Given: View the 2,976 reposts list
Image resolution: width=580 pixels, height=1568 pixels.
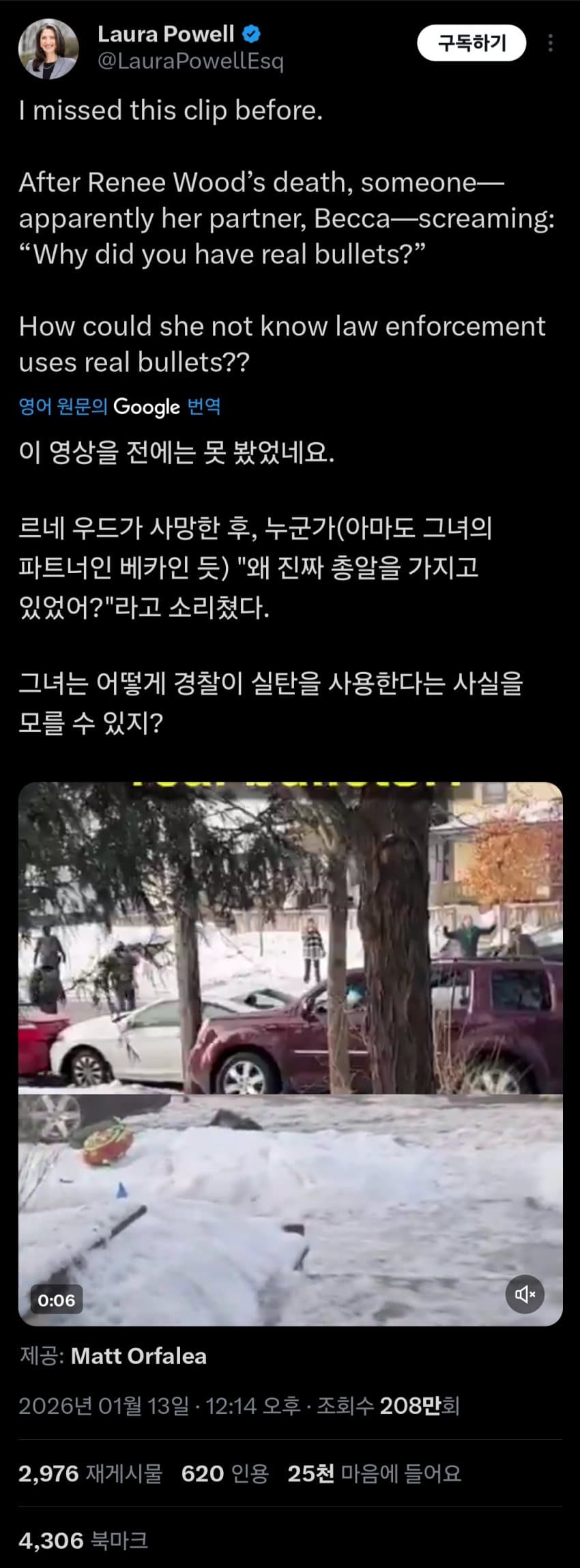Looking at the screenshot, I should tap(90, 1474).
